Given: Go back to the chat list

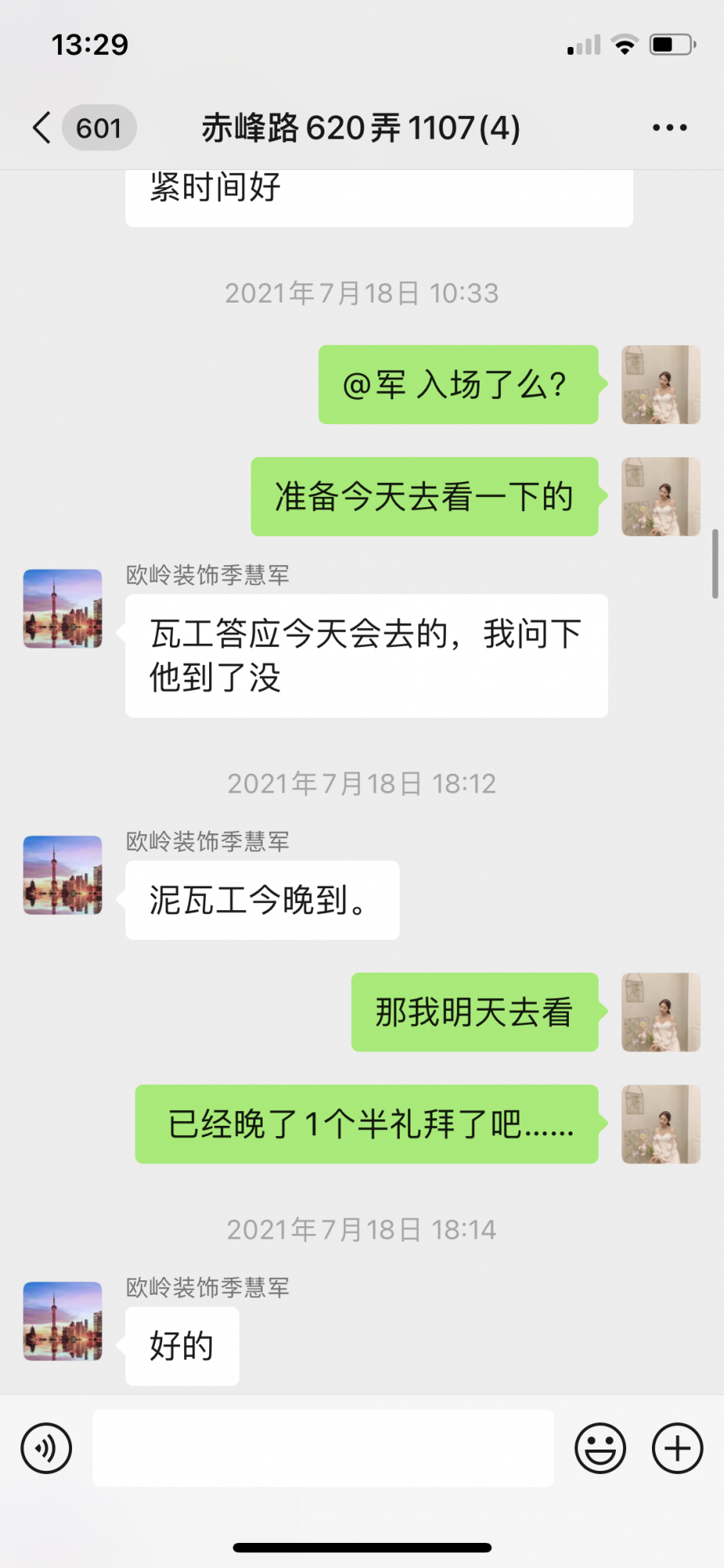Looking at the screenshot, I should [43, 127].
